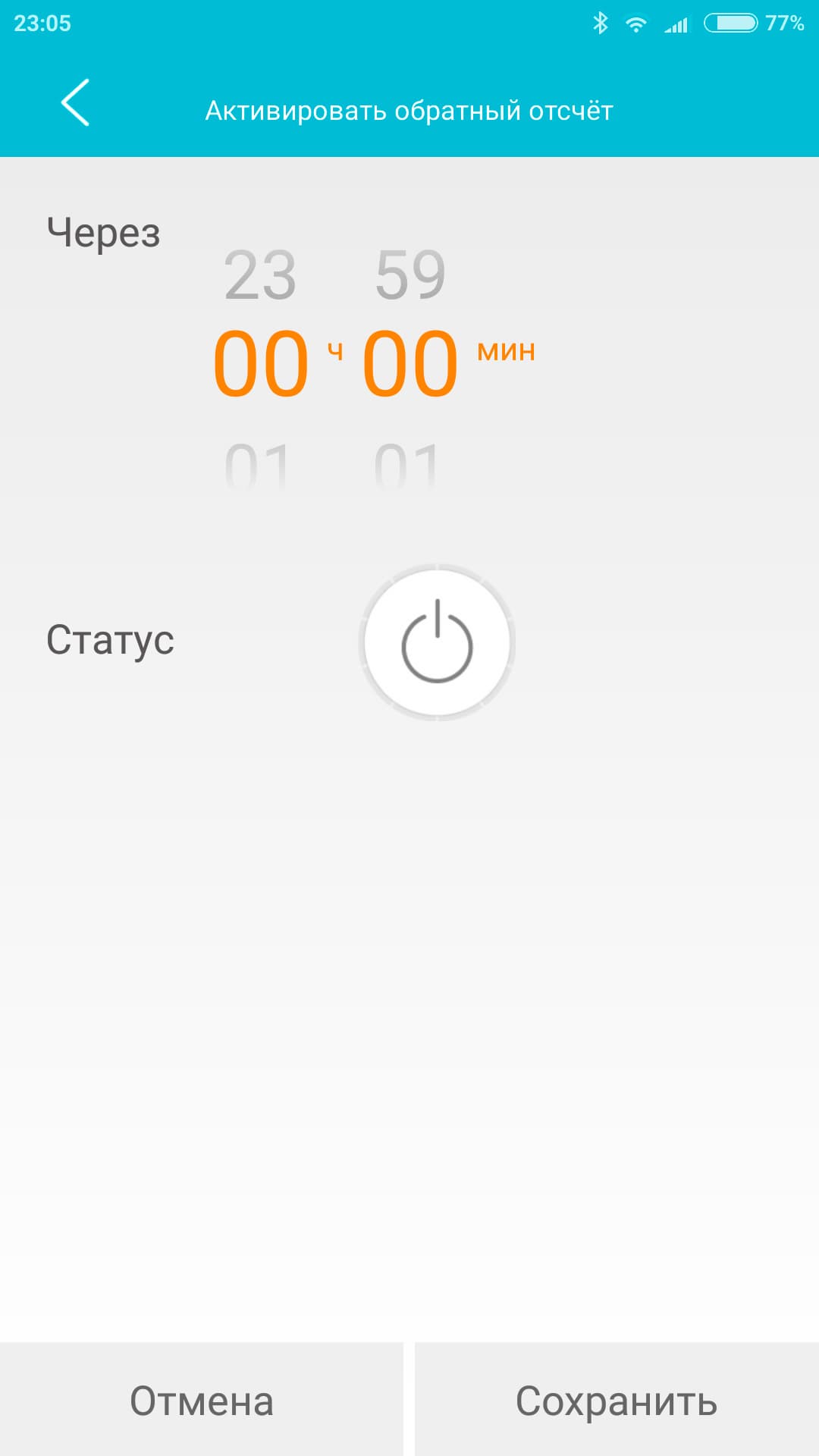819x1456 pixels.
Task: Choose 01 in the minutes picker
Action: (407, 464)
